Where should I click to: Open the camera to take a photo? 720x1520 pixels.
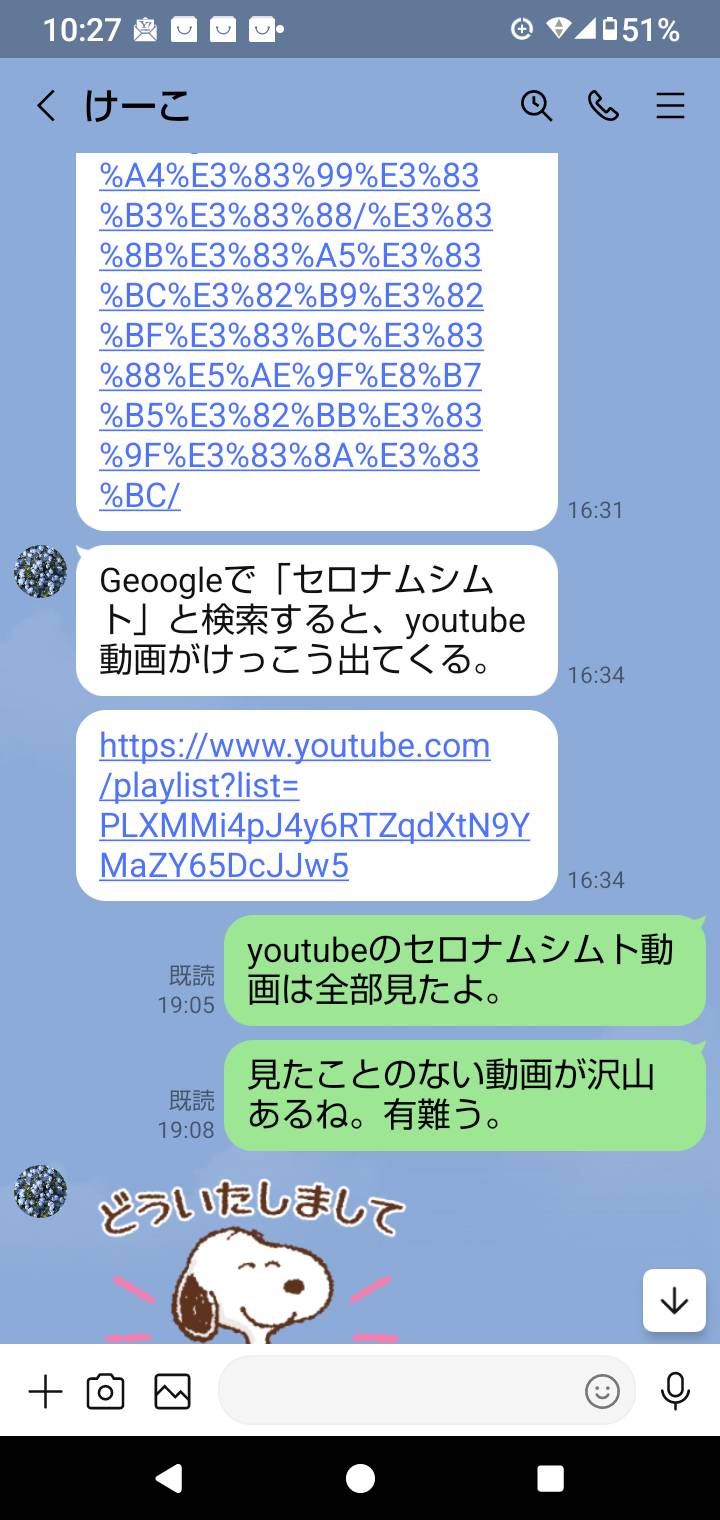tap(106, 1391)
